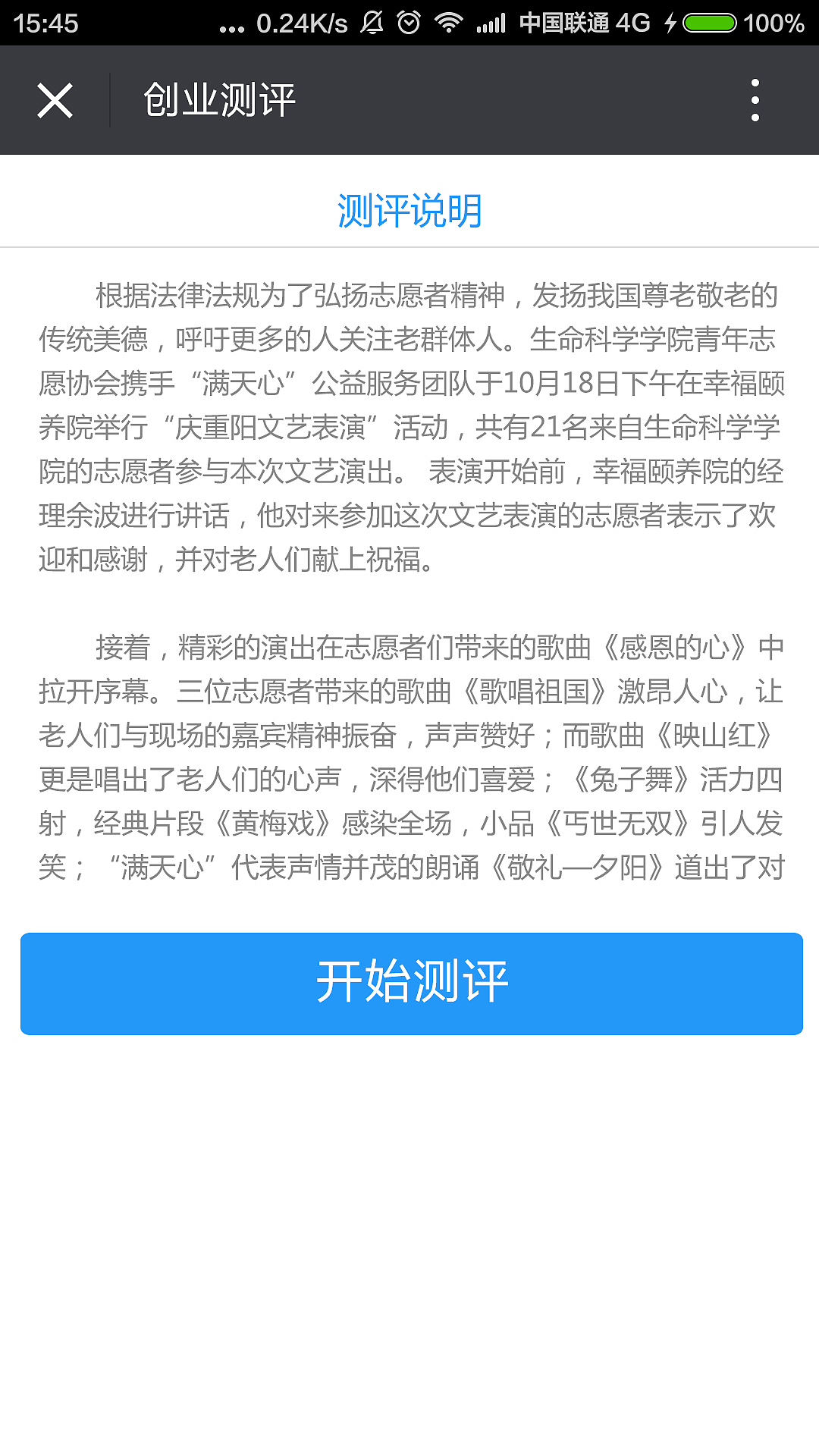
Task: Open the three-dot overflow menu
Action: (754, 99)
